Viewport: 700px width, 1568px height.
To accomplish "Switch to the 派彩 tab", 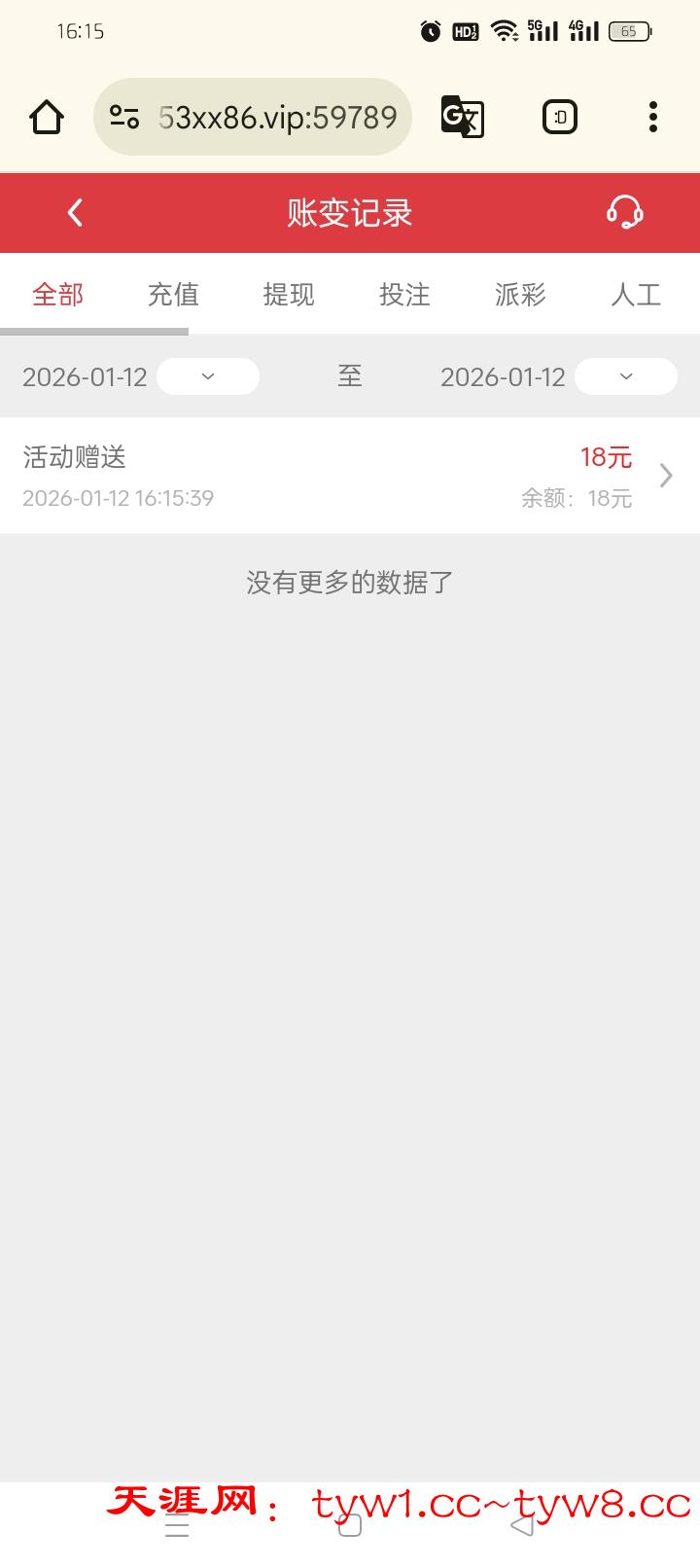I will coord(520,294).
